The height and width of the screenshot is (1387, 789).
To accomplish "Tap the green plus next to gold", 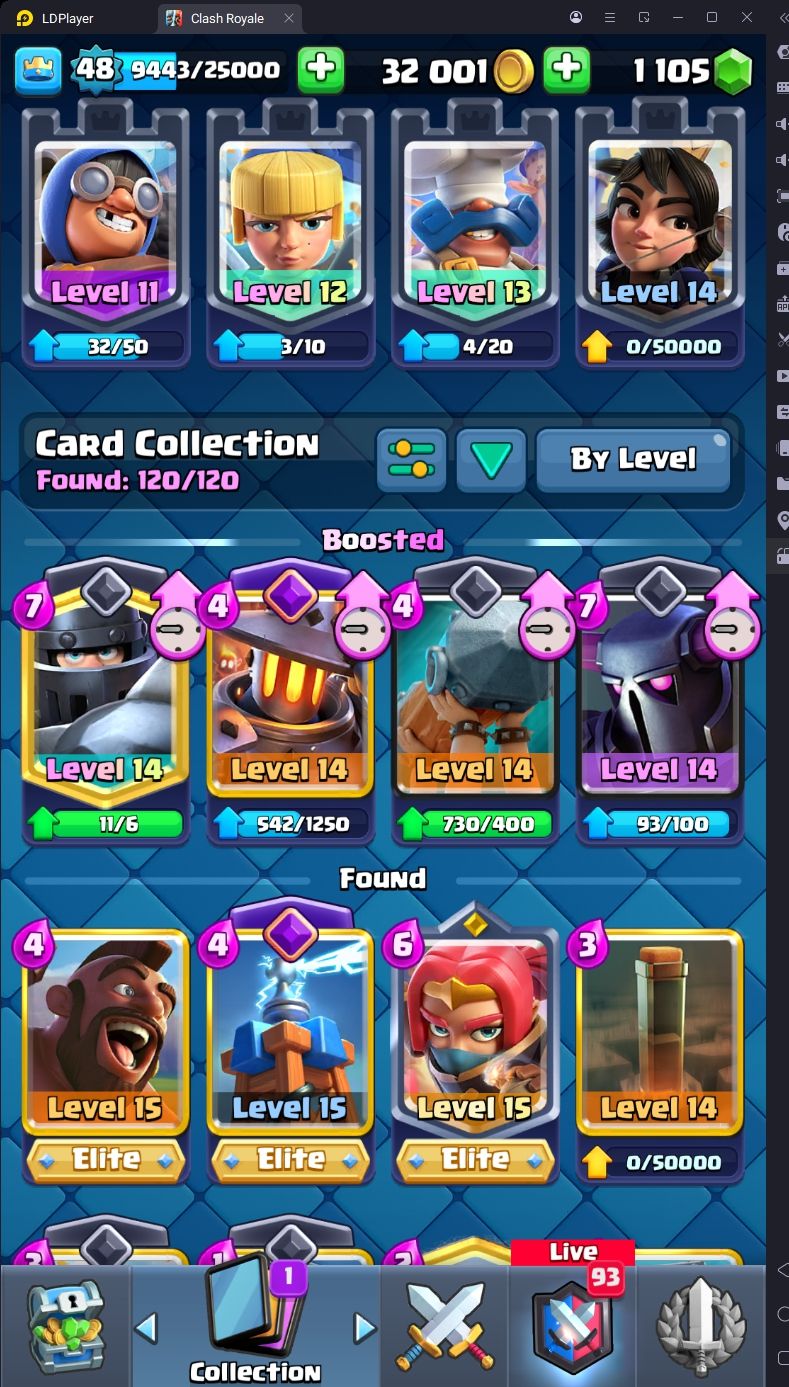I will (x=566, y=69).
